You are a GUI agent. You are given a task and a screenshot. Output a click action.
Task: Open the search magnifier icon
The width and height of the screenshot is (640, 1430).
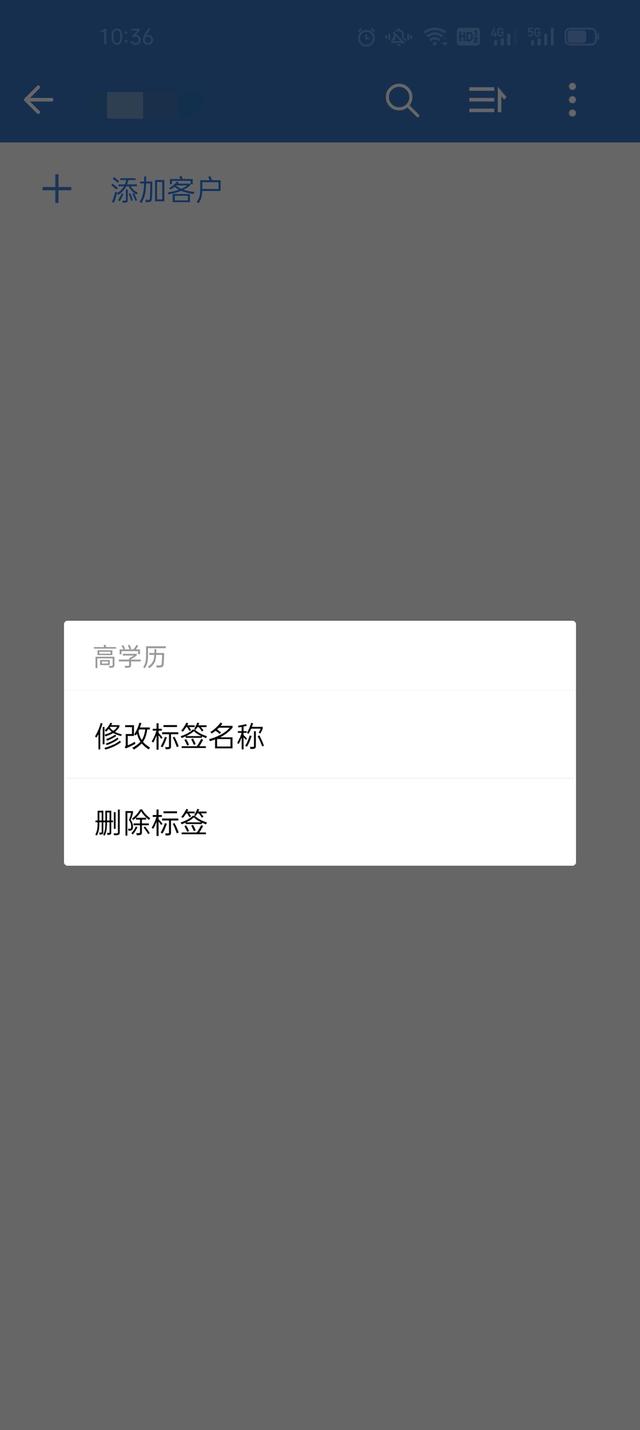pos(402,100)
